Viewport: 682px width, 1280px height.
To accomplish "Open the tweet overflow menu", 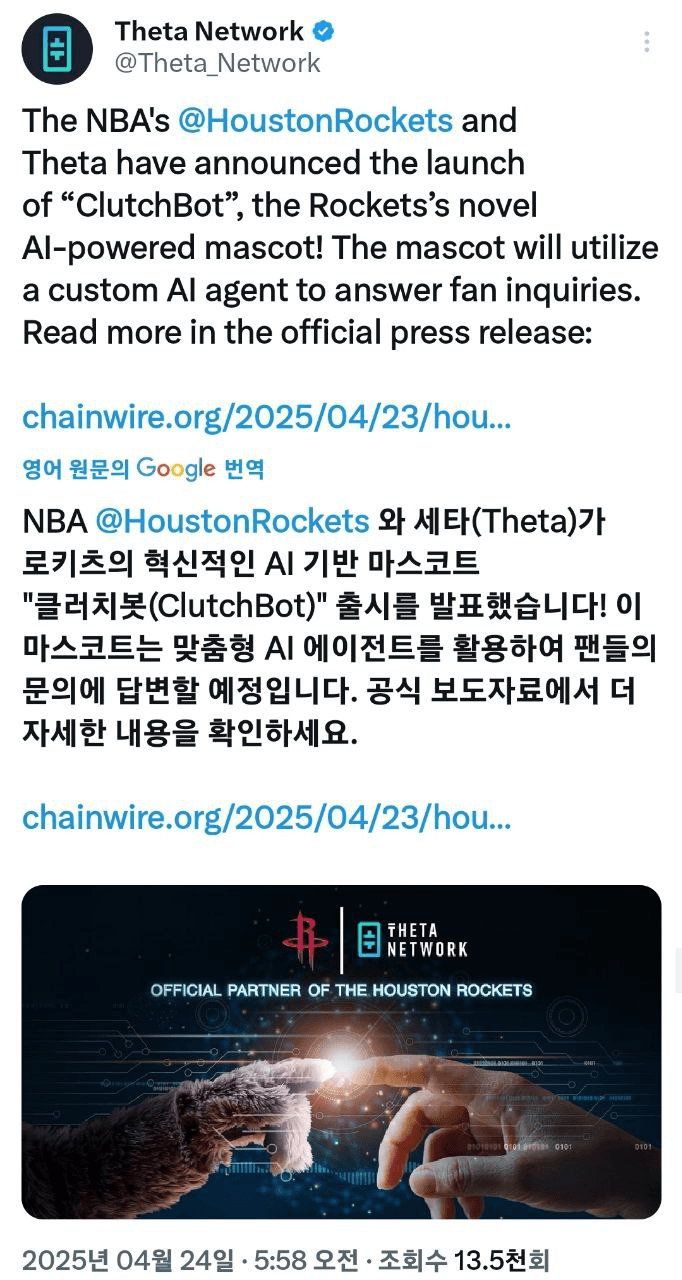I will click(x=647, y=42).
